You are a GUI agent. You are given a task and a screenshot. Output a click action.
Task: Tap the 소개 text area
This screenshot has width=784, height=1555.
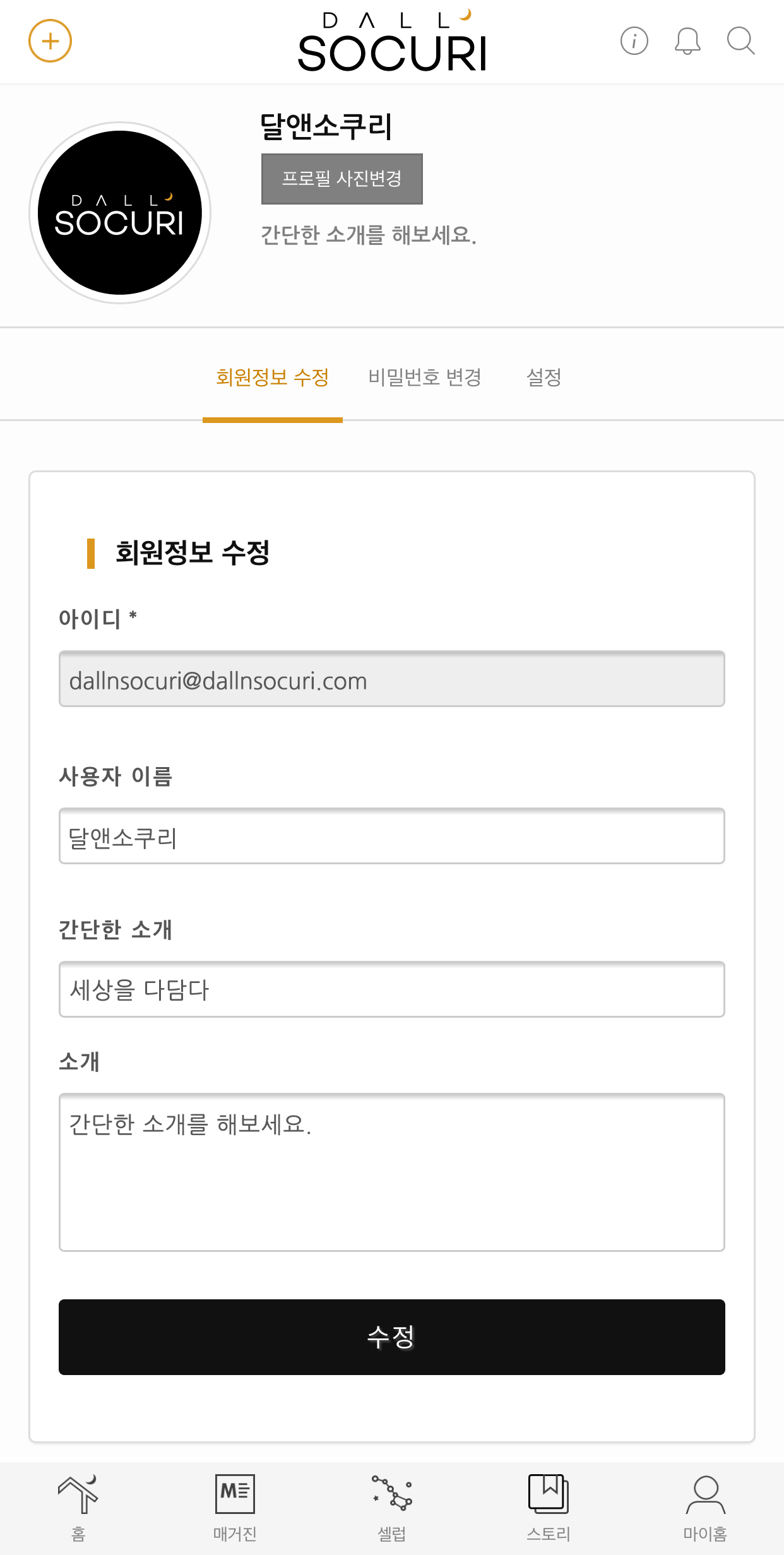(x=392, y=1172)
